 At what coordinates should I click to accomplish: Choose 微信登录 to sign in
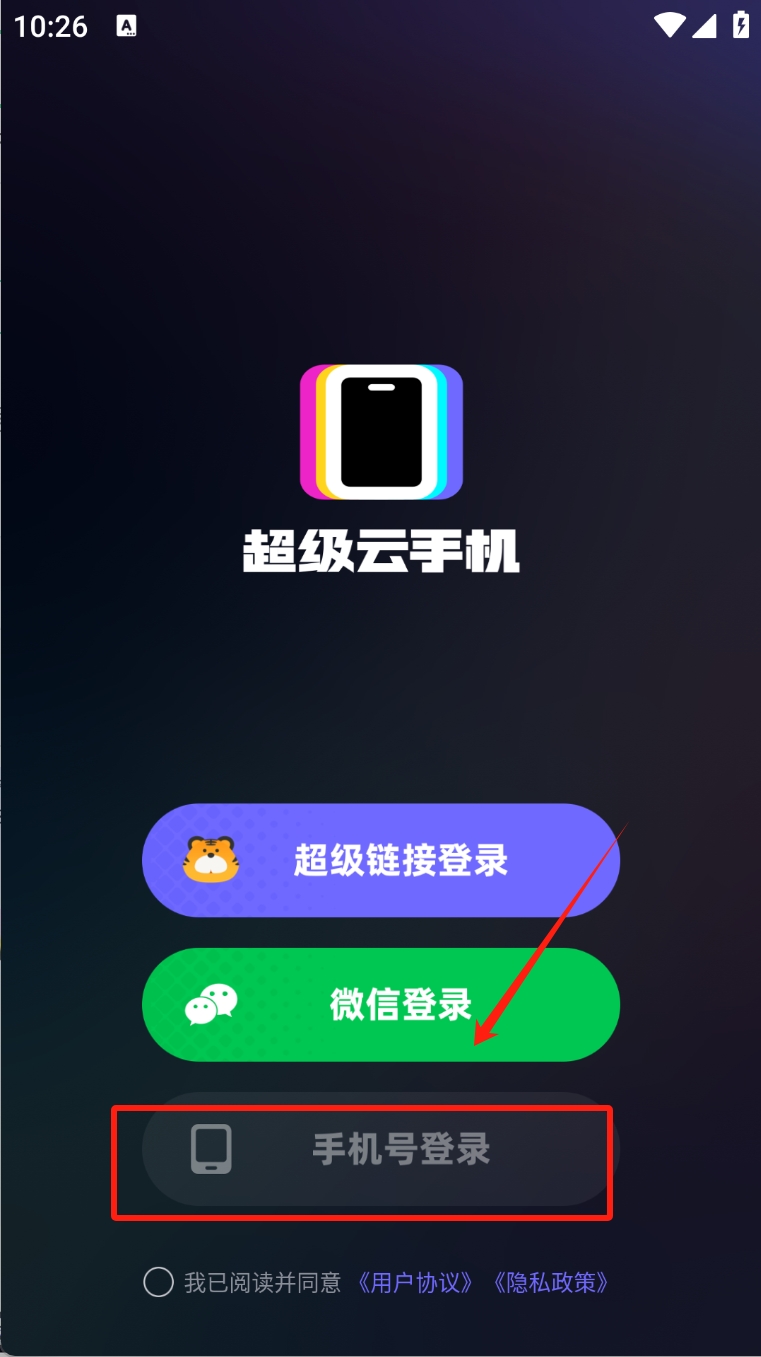coord(381,1004)
